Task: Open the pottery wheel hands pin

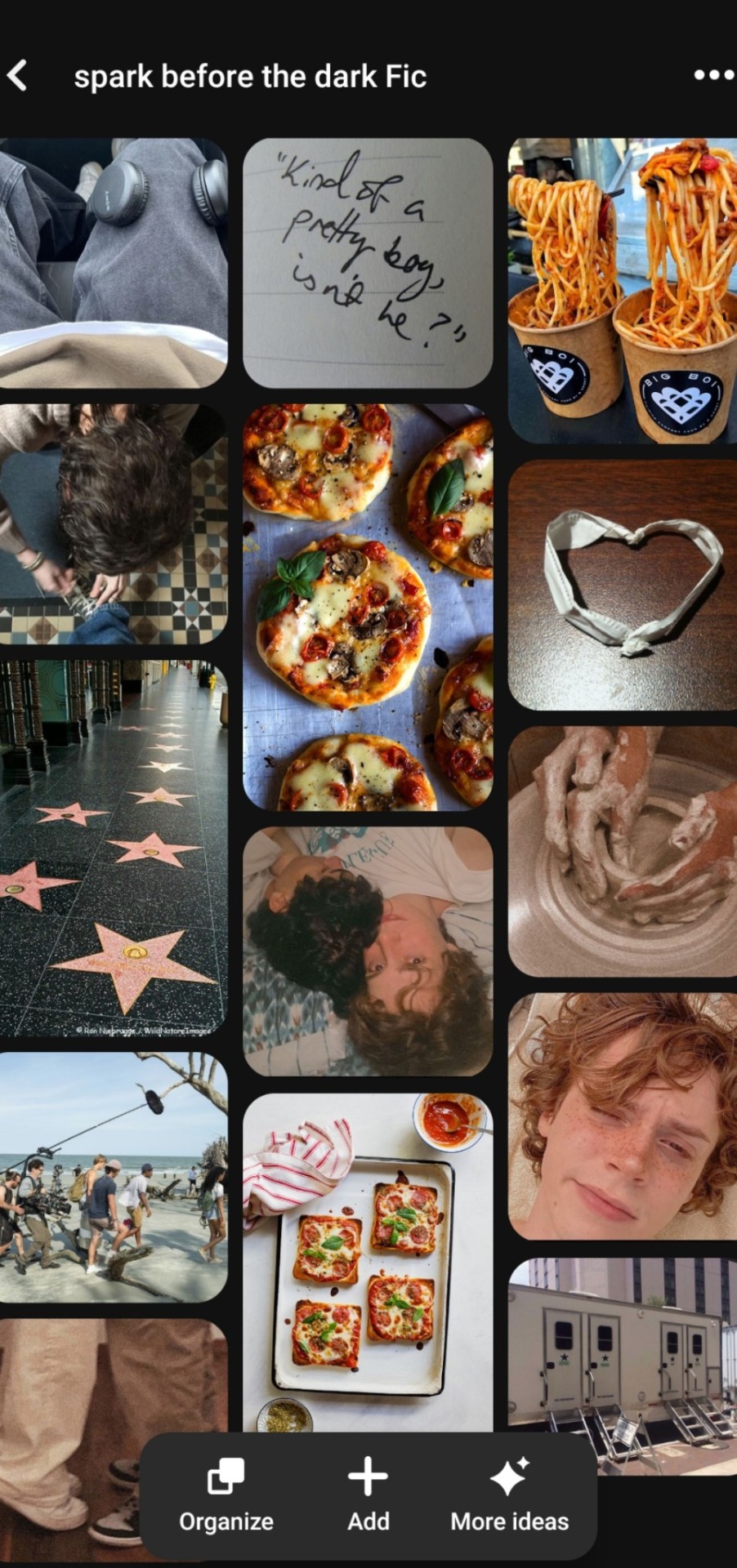Action: pyautogui.click(x=623, y=851)
